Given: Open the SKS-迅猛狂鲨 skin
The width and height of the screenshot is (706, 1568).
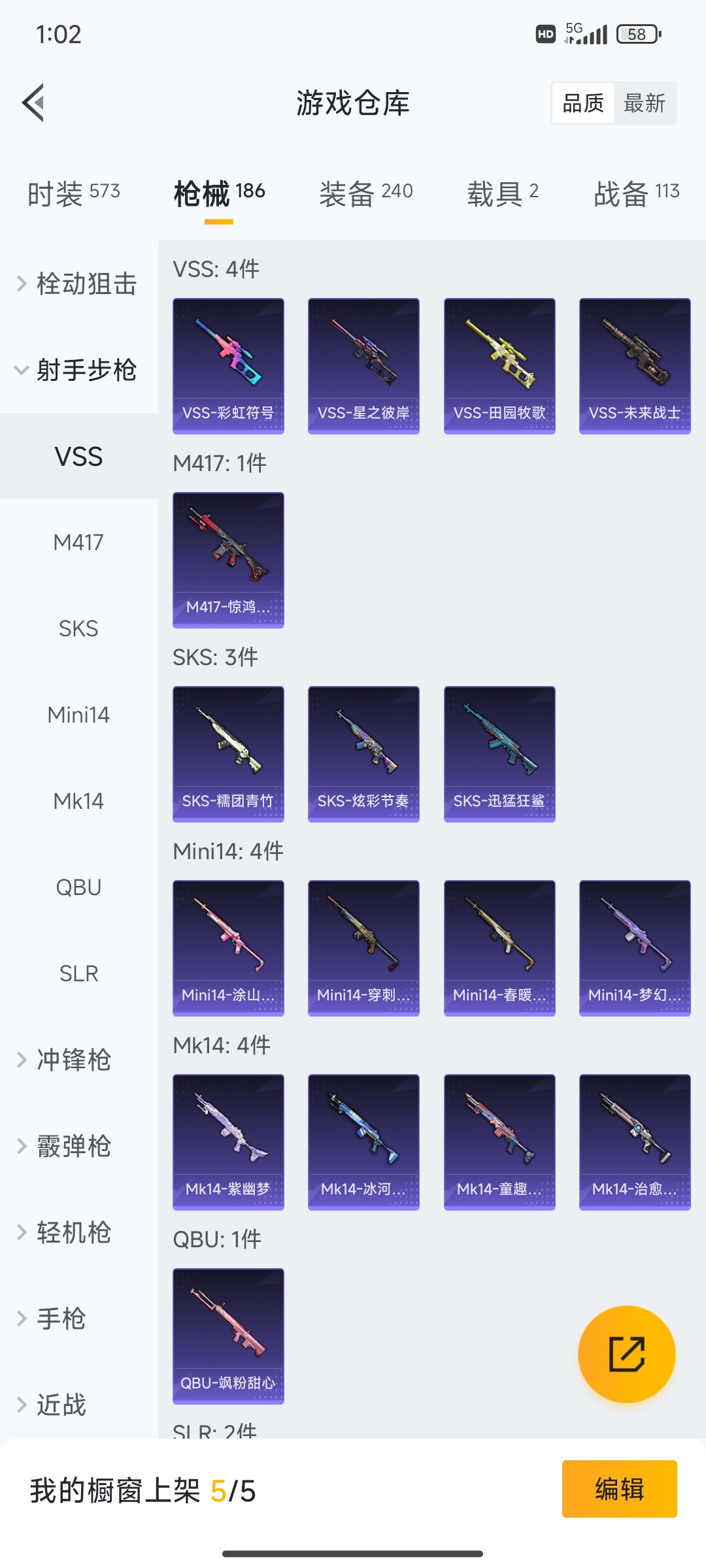Looking at the screenshot, I should [499, 754].
